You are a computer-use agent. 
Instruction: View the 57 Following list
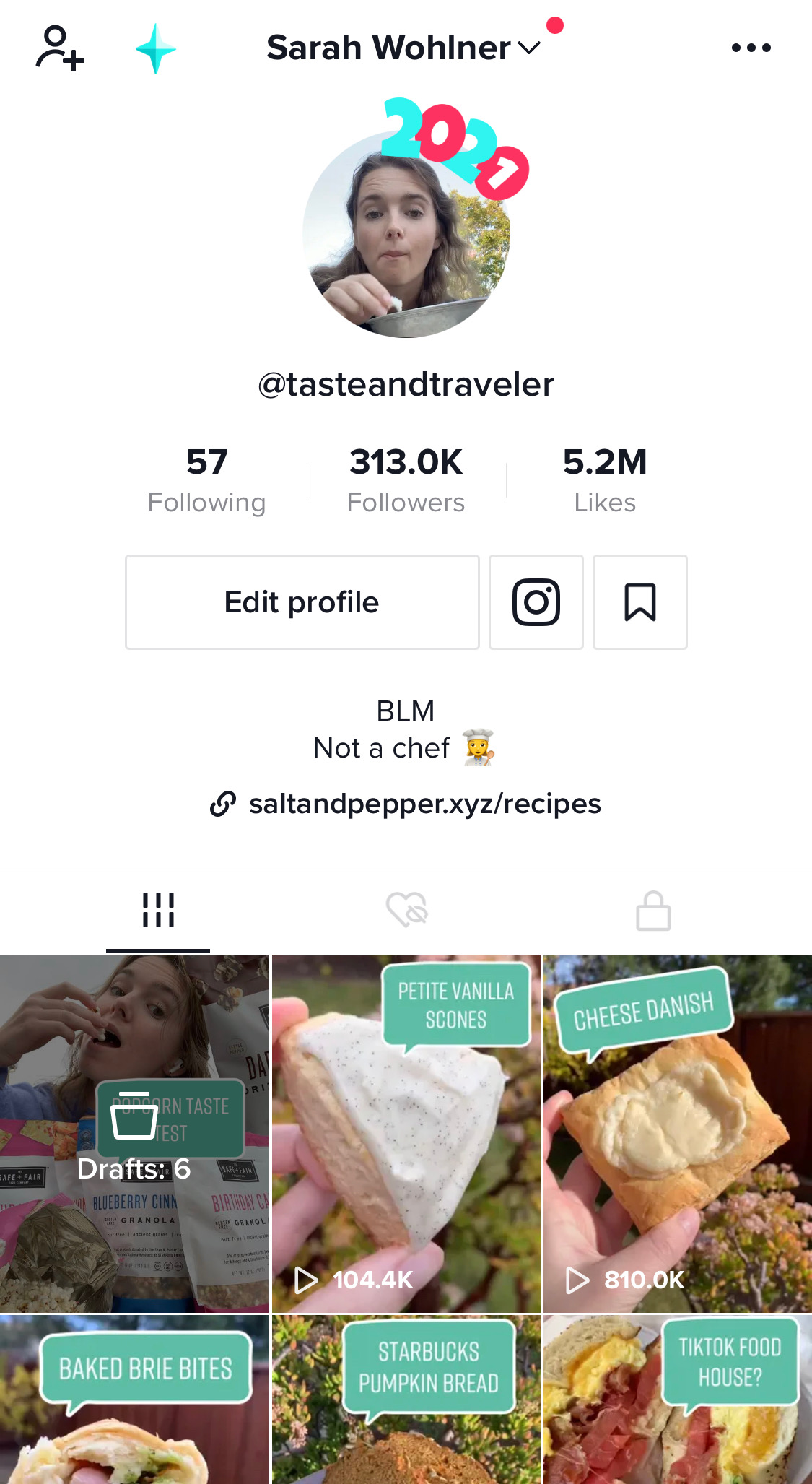[x=206, y=480]
